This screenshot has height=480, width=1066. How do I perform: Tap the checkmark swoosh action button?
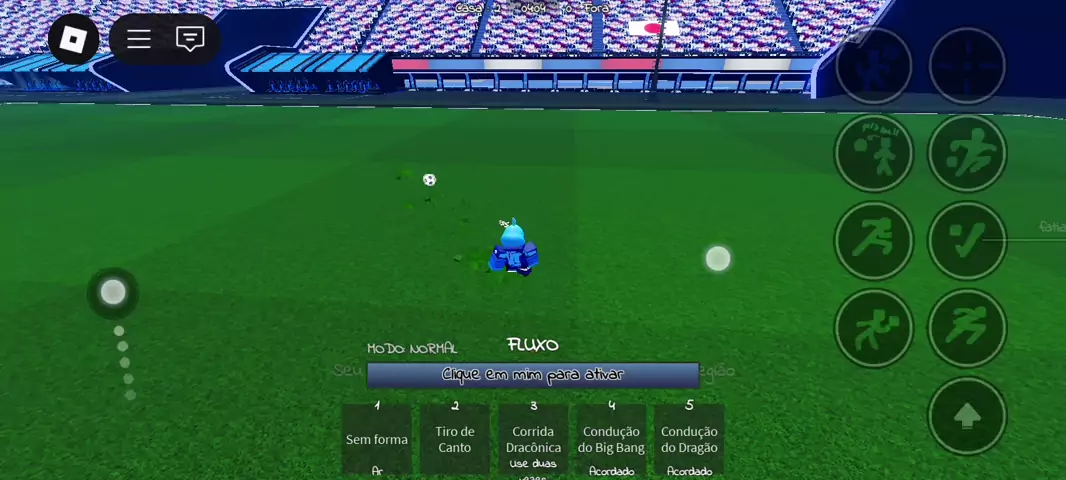(x=967, y=240)
